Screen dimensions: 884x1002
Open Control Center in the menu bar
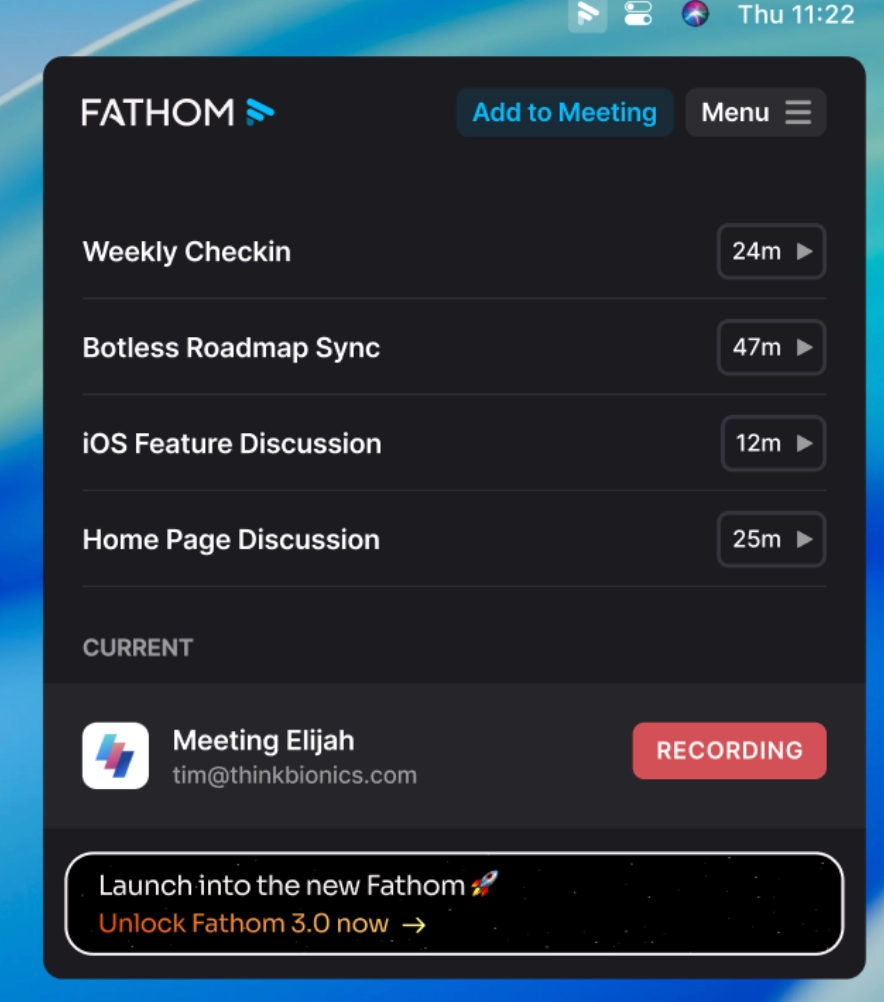click(x=637, y=14)
